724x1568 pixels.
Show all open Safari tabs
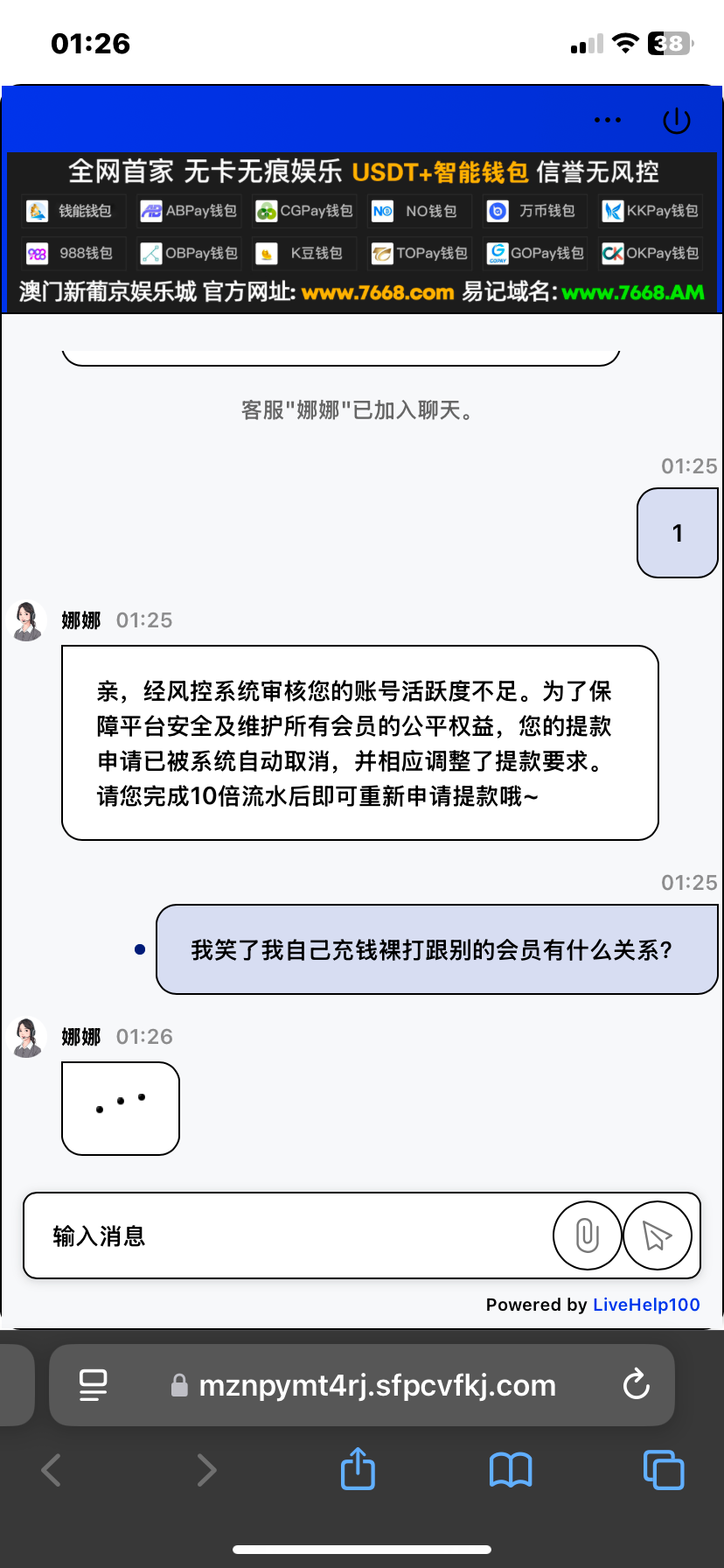(664, 1470)
